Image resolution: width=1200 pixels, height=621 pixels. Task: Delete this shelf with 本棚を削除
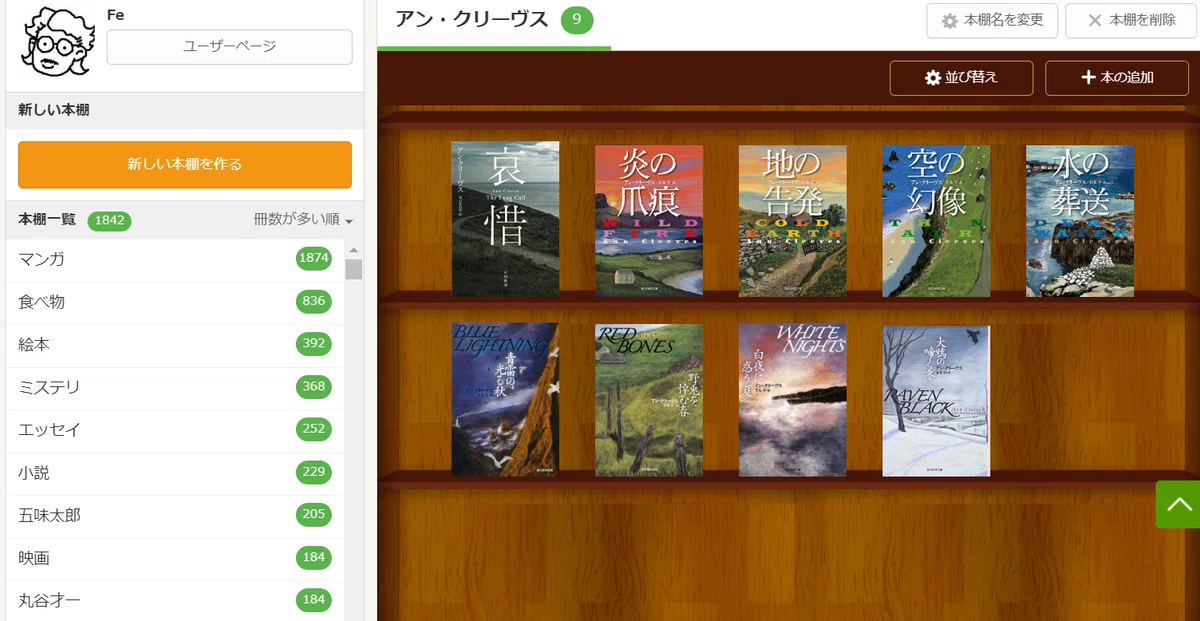pyautogui.click(x=1130, y=20)
